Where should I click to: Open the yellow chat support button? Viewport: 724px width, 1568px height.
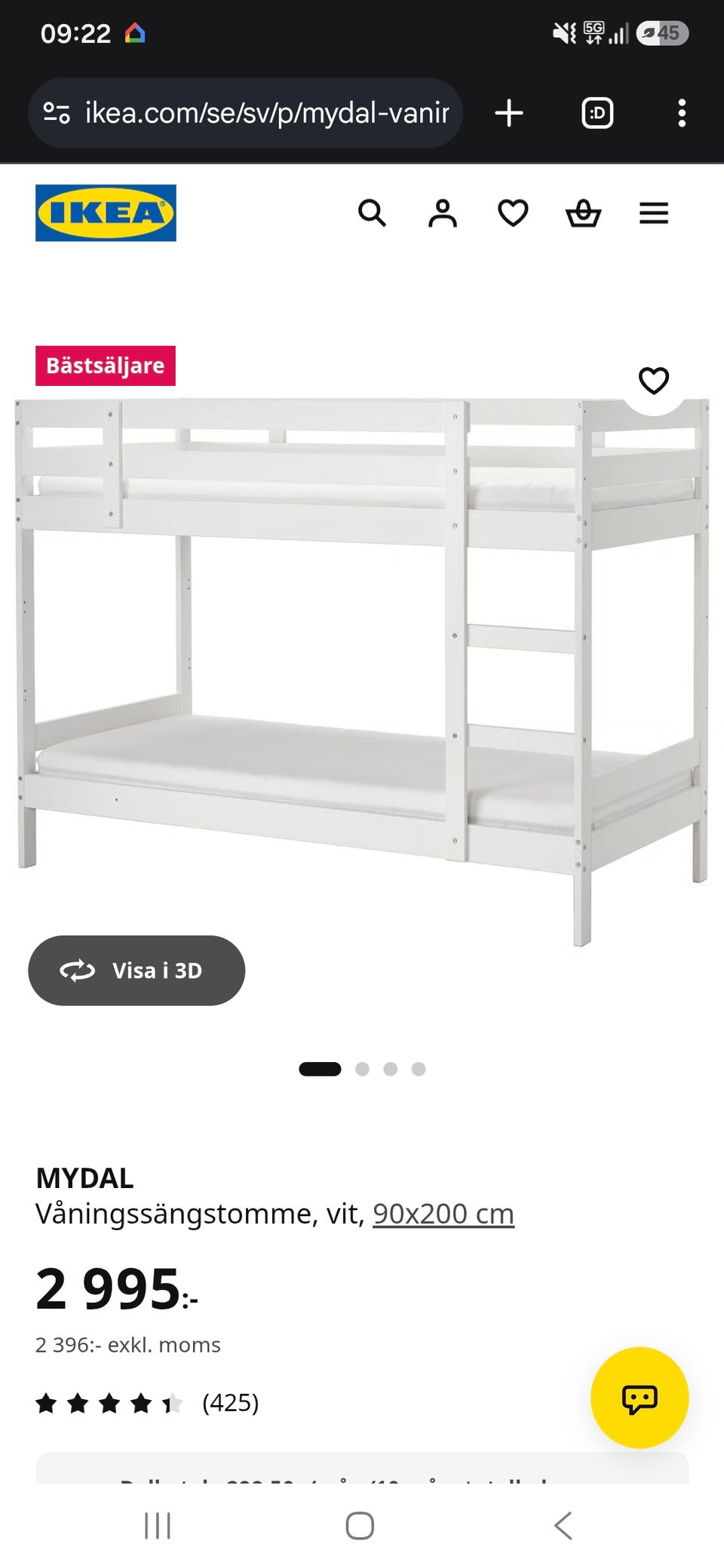click(x=640, y=1398)
